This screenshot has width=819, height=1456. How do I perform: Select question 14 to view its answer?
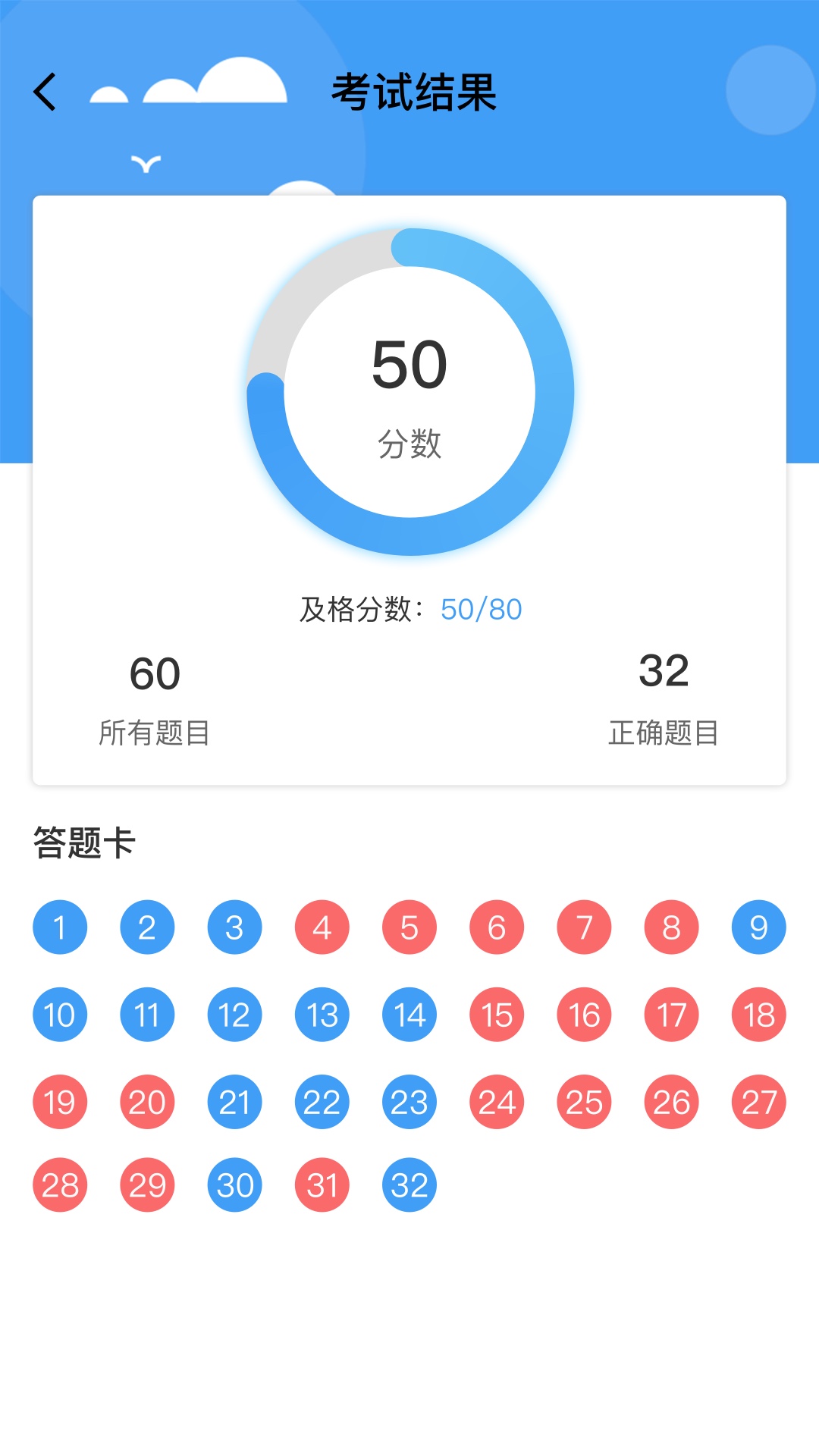coord(409,1014)
